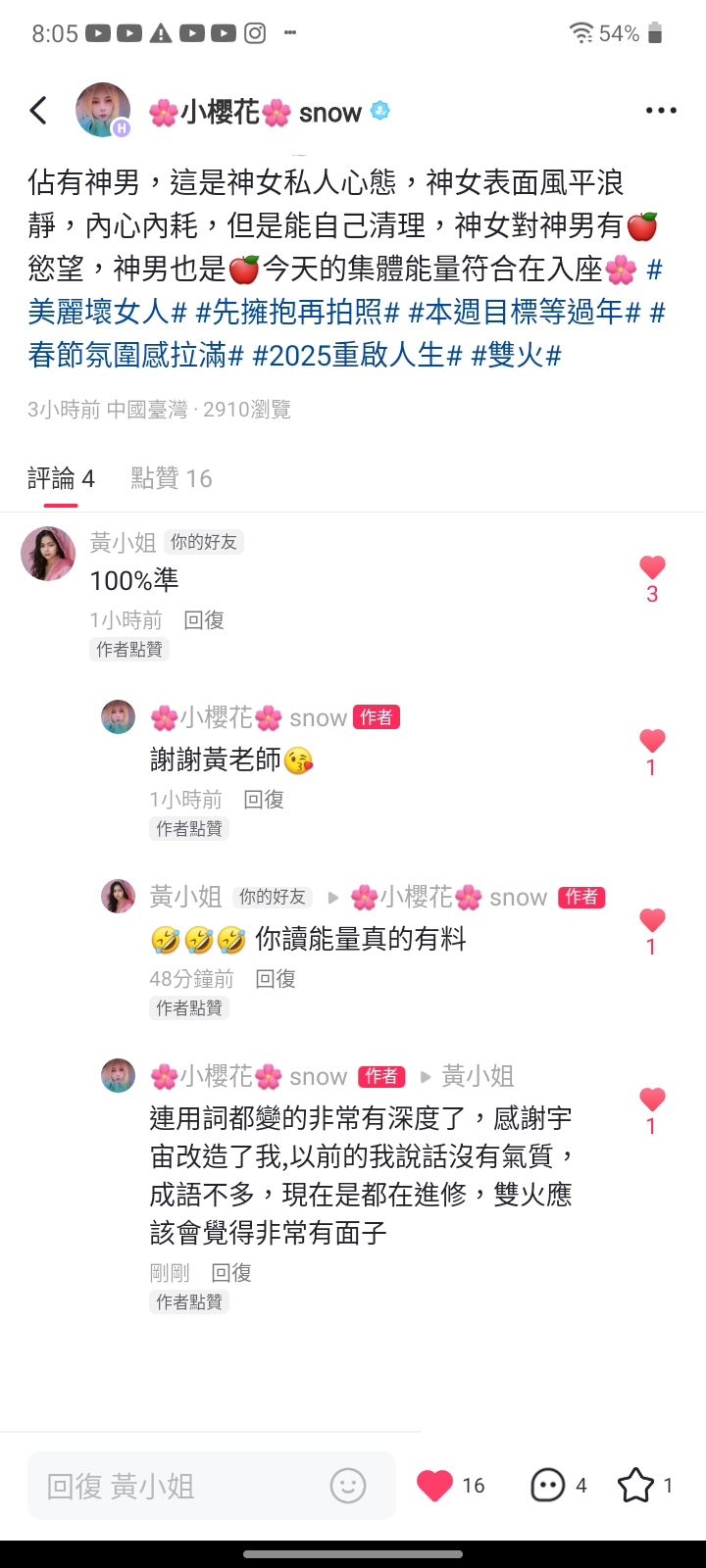Reply to the comment 你讀能量真的有料
The image size is (706, 1568).
pos(276,979)
